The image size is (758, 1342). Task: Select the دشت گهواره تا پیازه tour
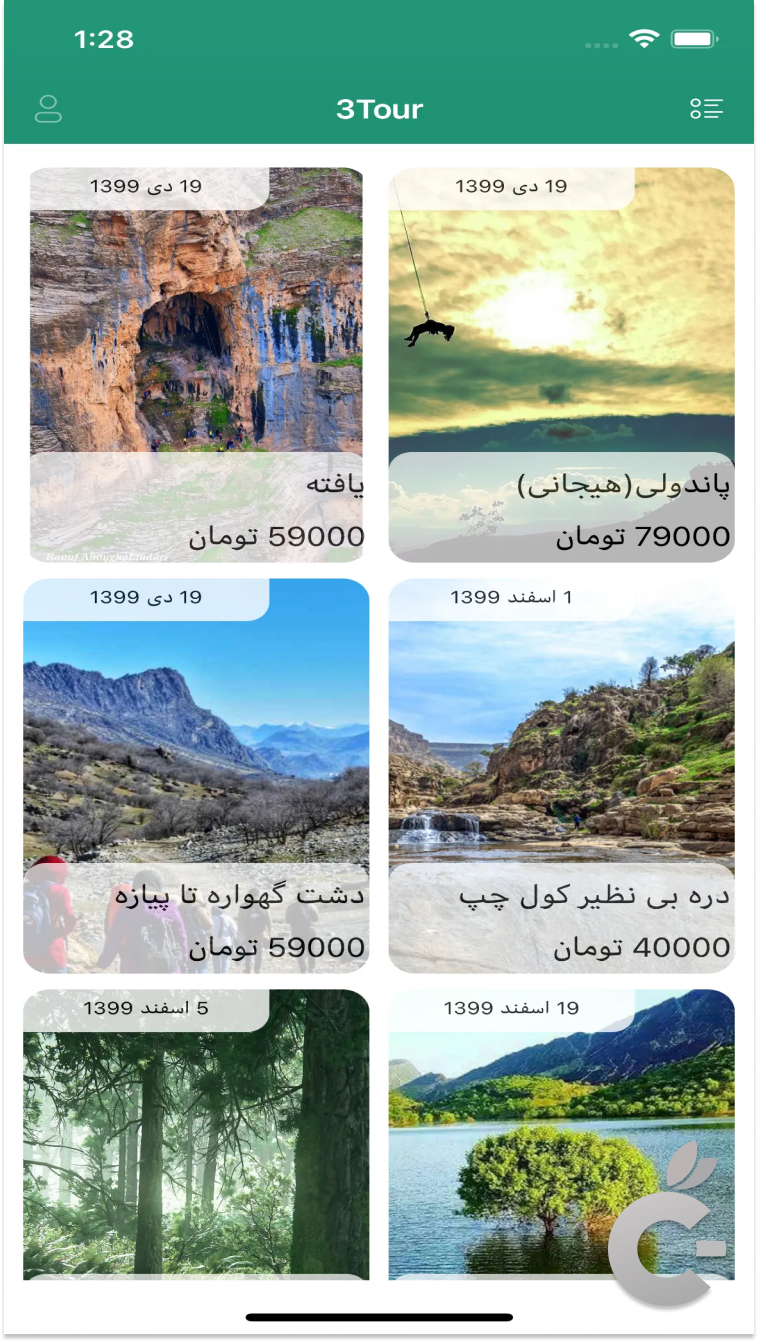point(196,775)
